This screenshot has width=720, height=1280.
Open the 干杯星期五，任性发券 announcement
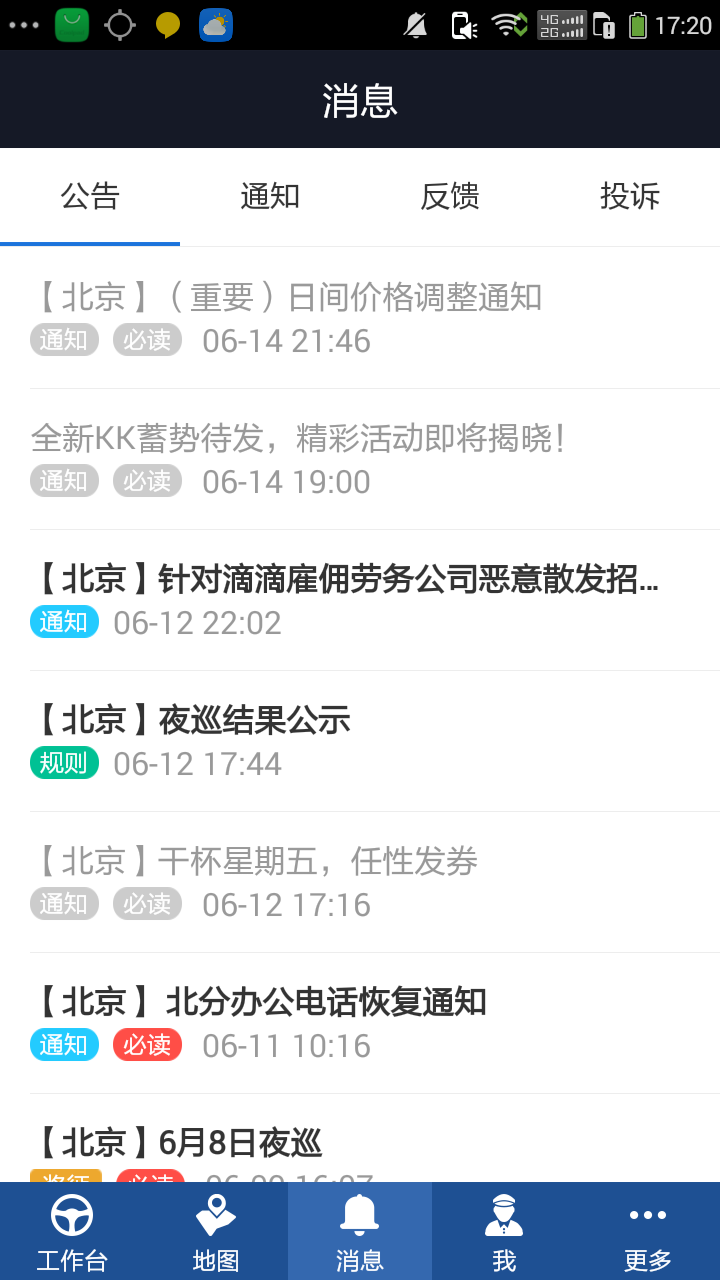[x=360, y=882]
